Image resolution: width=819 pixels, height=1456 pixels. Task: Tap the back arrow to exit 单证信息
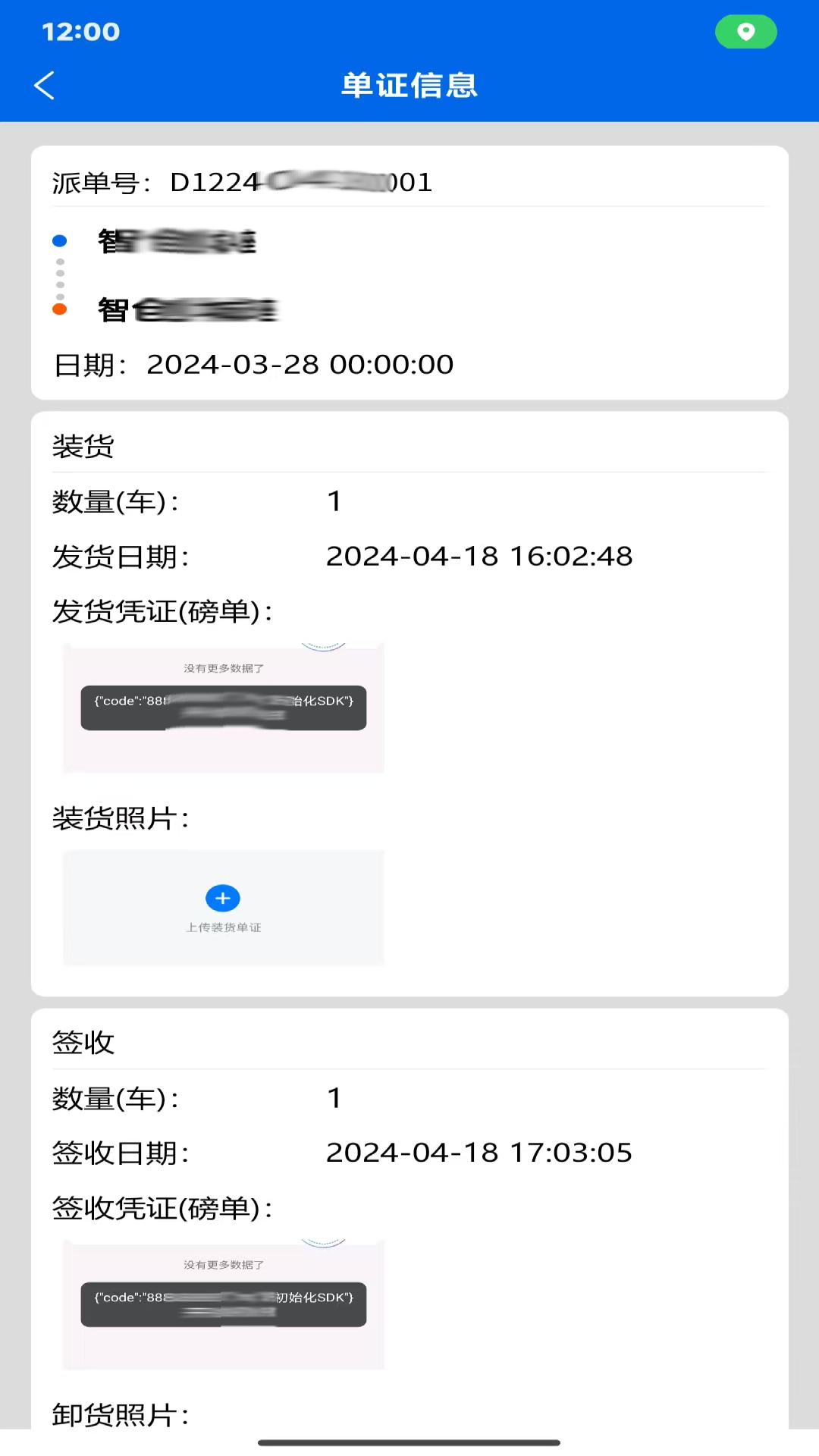pos(43,85)
